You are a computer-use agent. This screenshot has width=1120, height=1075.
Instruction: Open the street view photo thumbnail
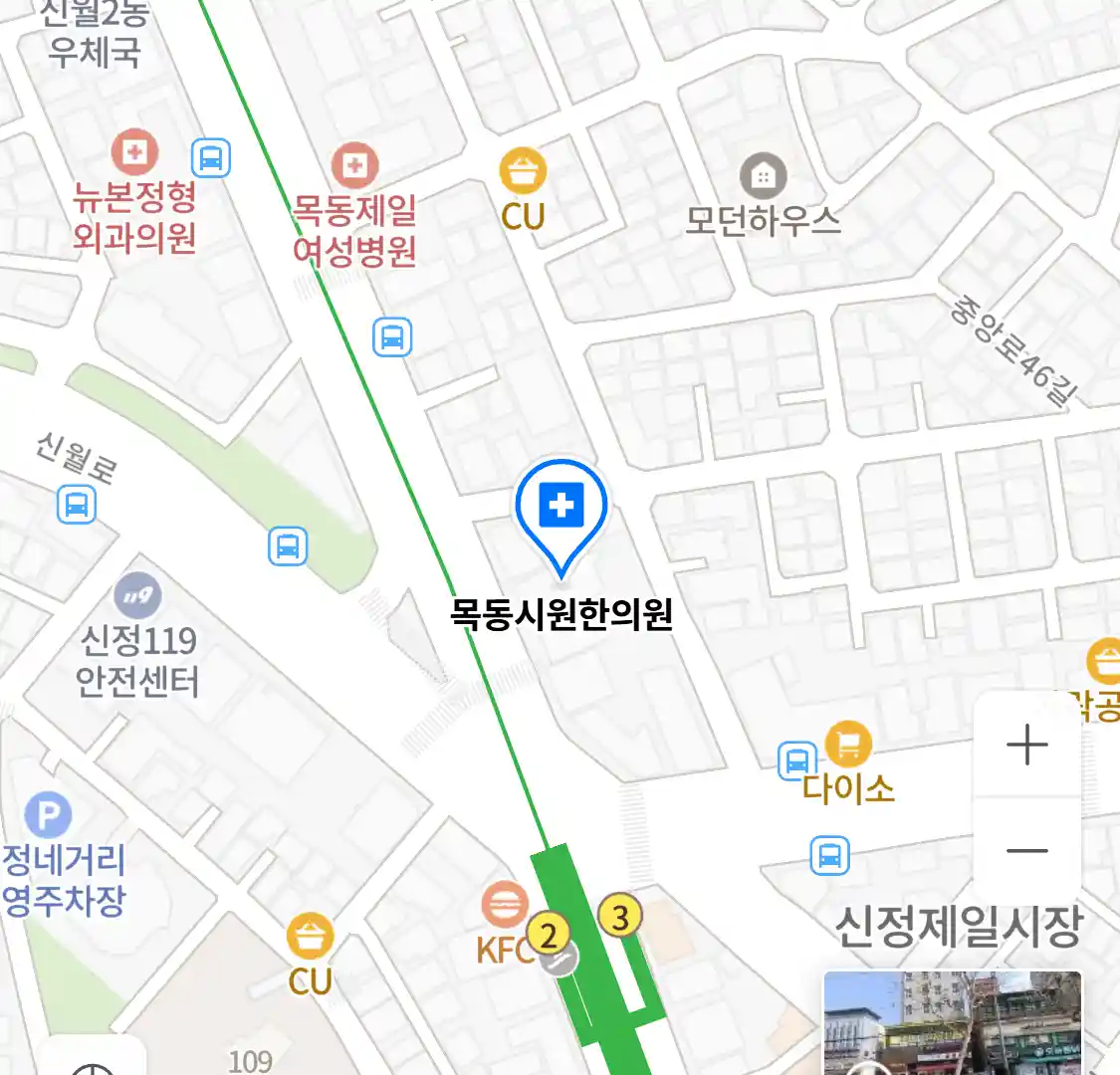click(952, 1023)
